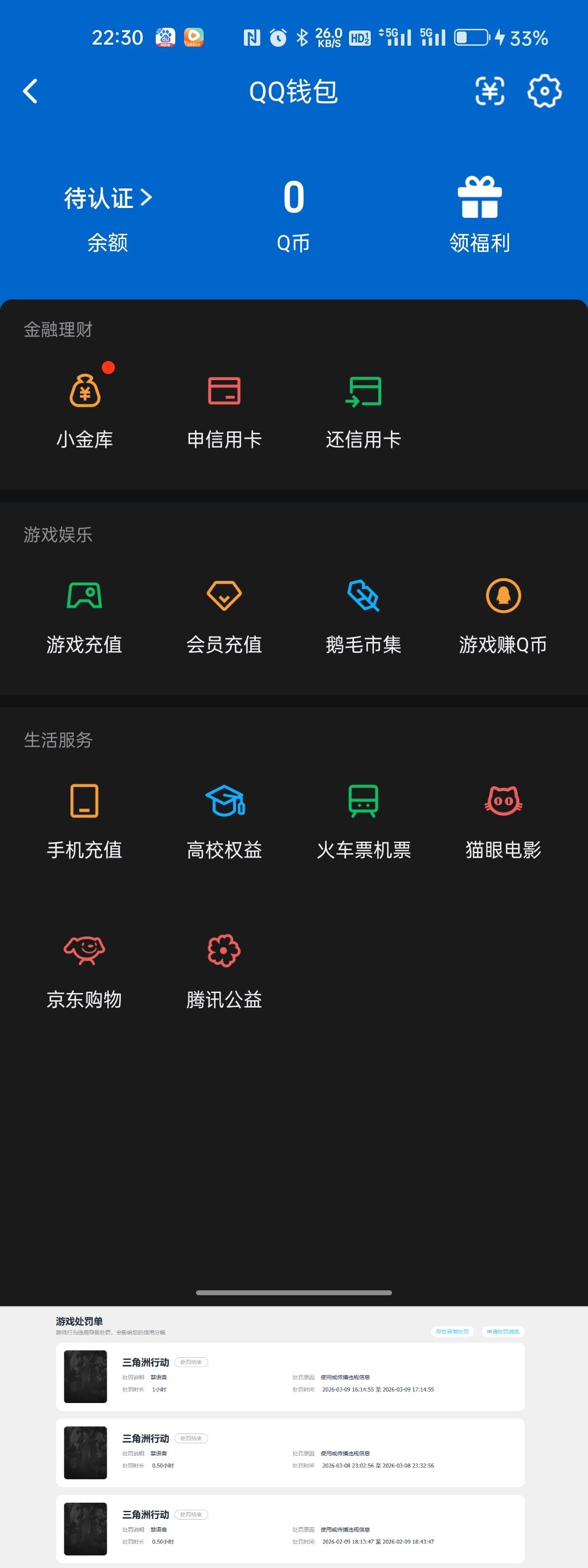Claim benefits via 领福利 gift icon
Viewport: 588px width, 1568px height.
coord(480,198)
